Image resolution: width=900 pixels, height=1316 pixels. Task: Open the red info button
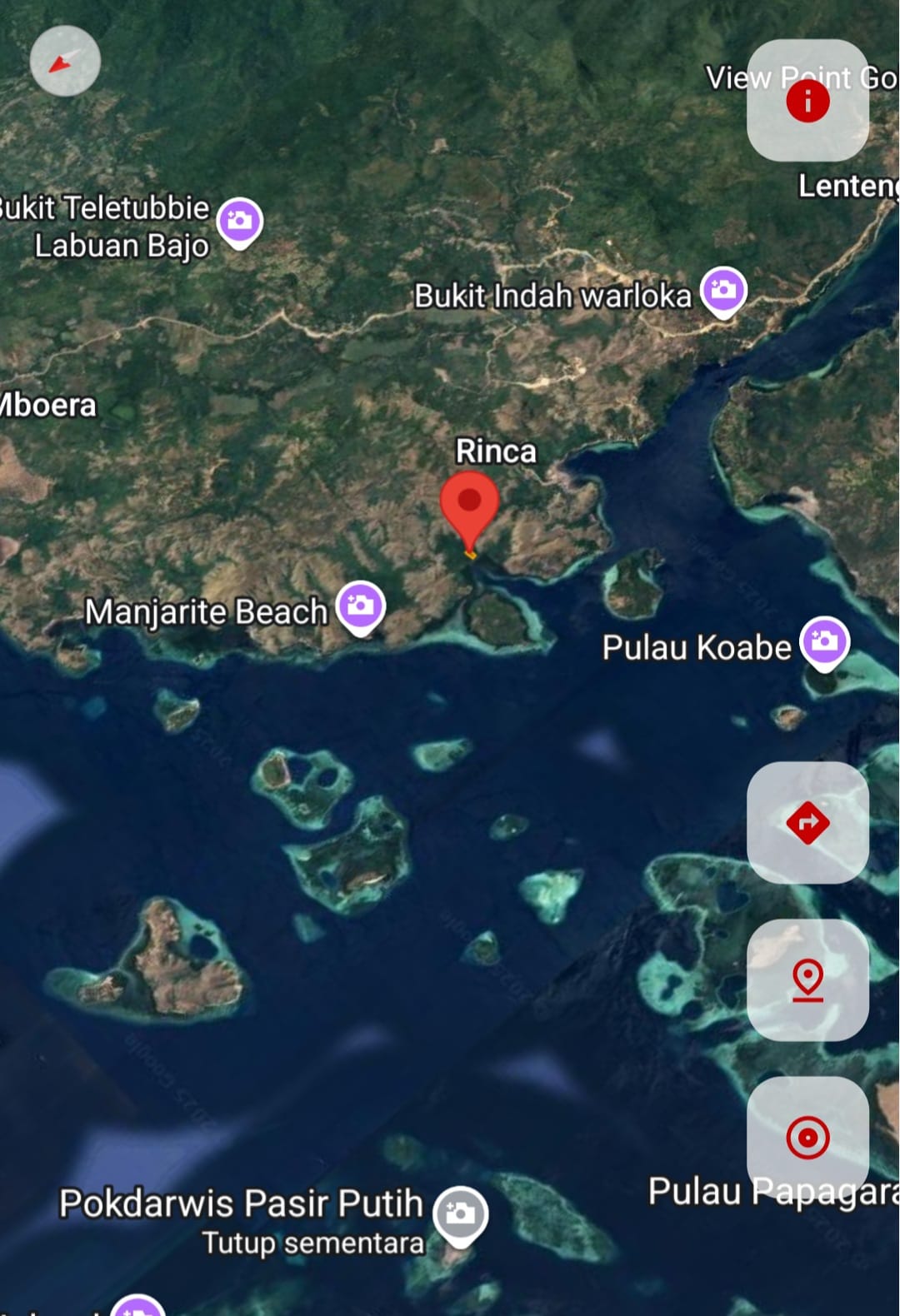pos(807,101)
